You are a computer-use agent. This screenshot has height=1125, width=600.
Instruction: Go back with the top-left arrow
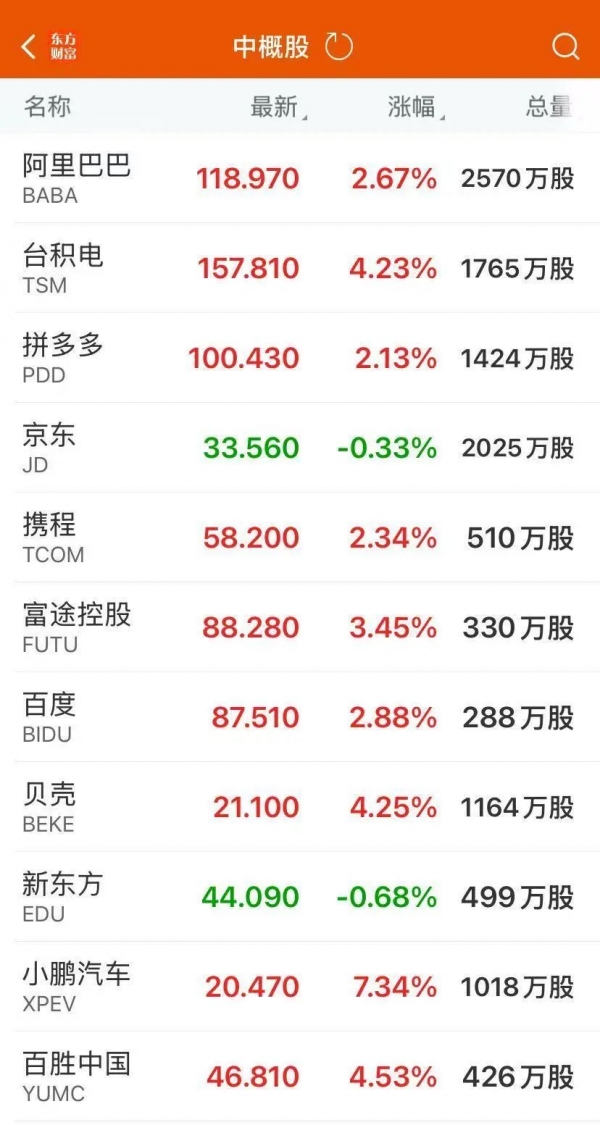[x=28, y=46]
